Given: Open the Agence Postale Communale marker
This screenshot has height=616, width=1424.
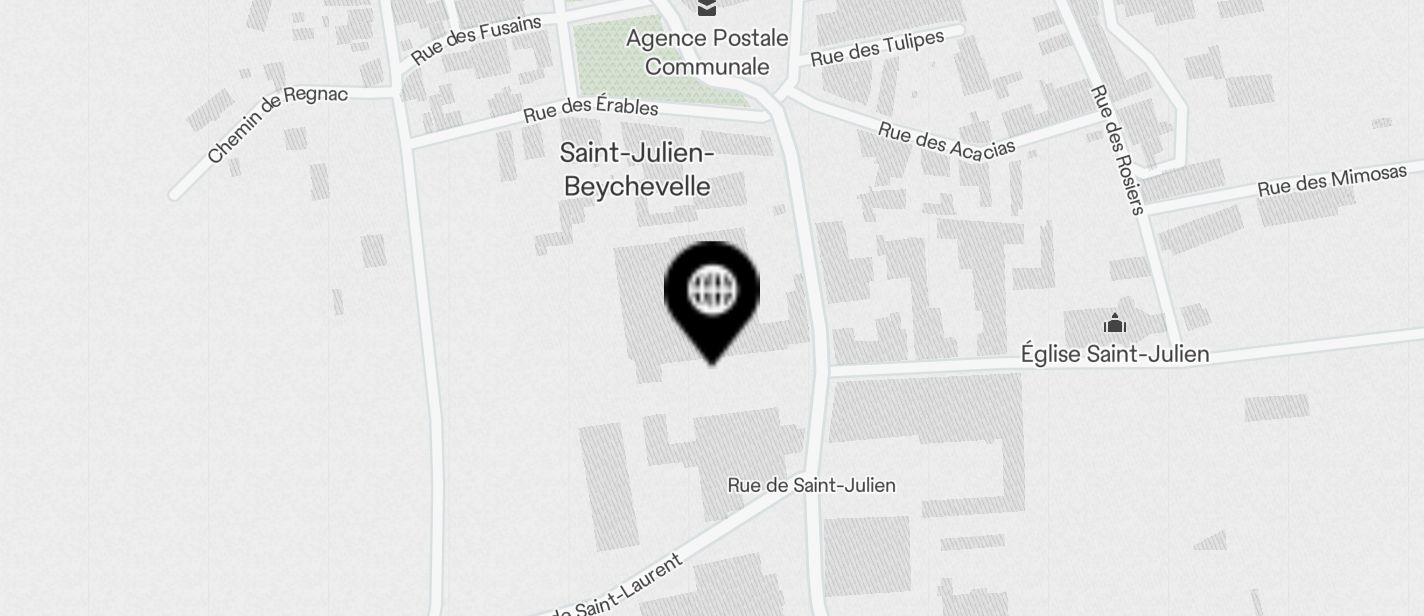Looking at the screenshot, I should (707, 9).
